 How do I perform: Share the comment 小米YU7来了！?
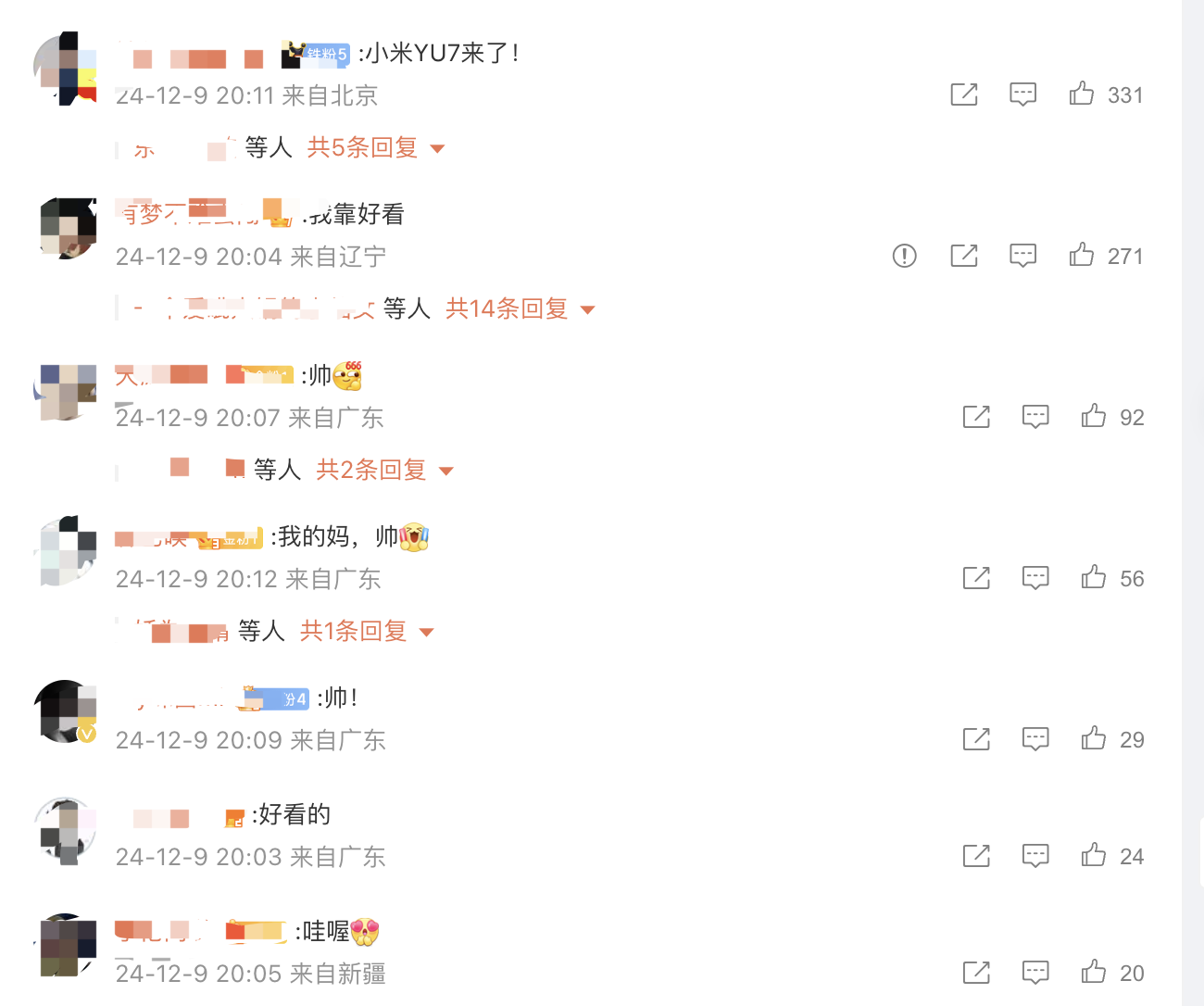tap(964, 94)
